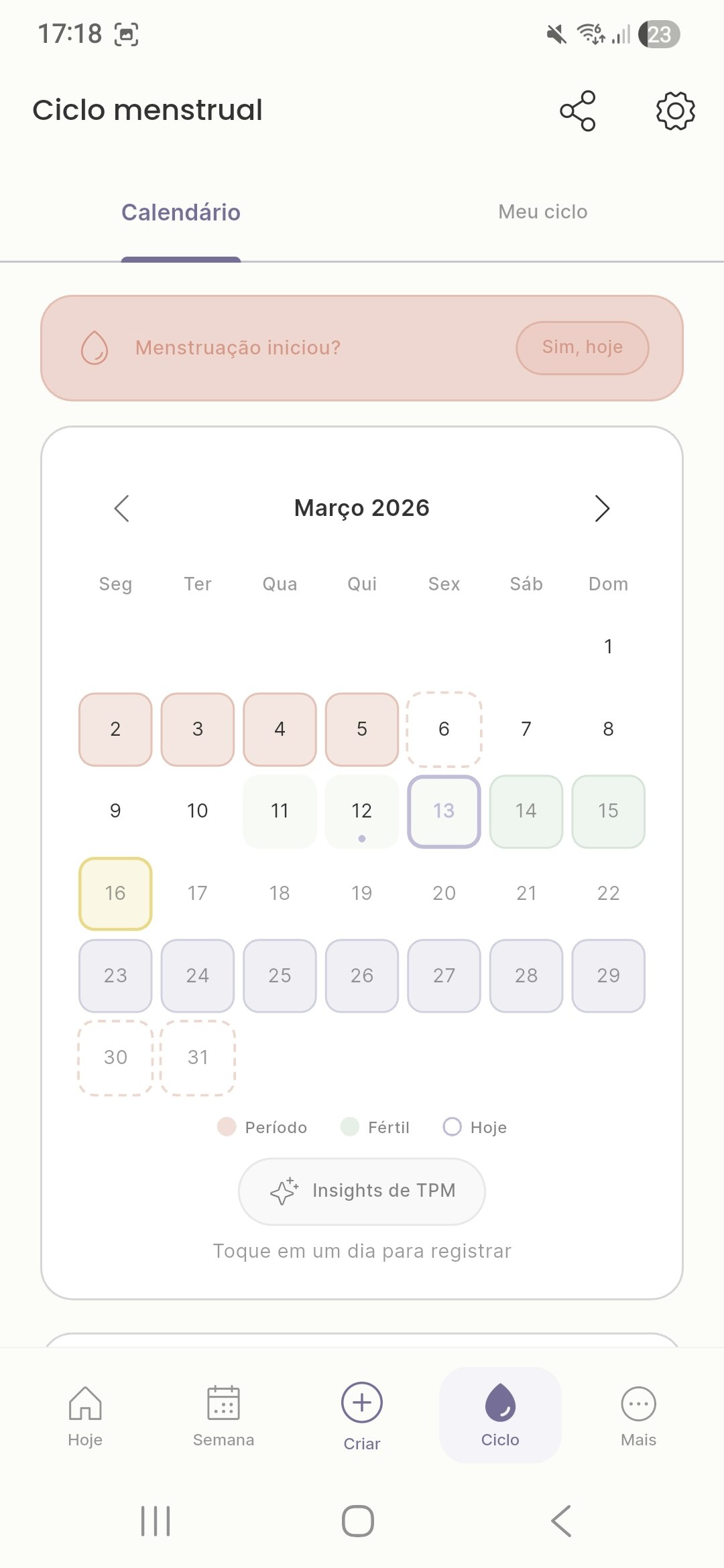The image size is (724, 1568).
Task: Go to the previous month
Action: pos(121,509)
